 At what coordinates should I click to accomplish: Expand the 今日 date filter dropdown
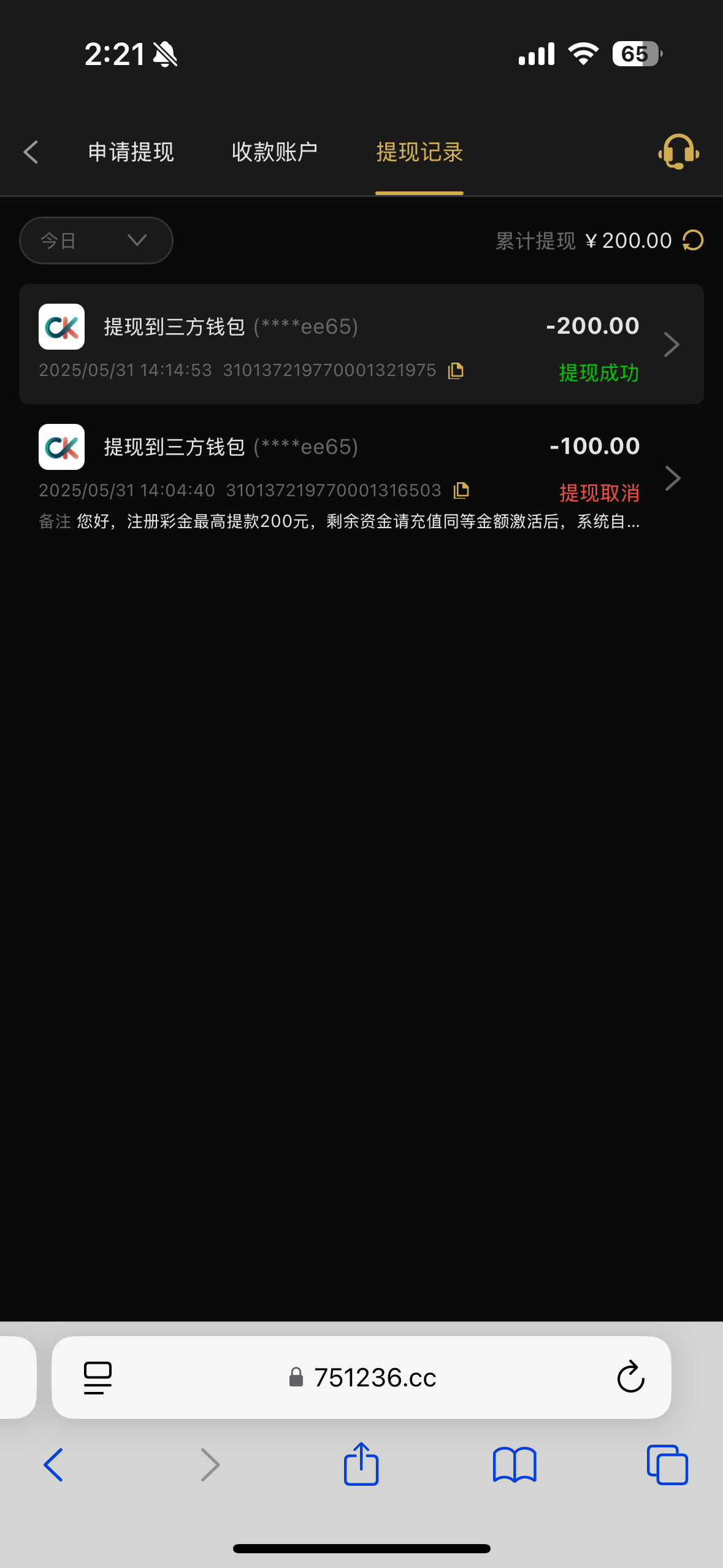(96, 240)
